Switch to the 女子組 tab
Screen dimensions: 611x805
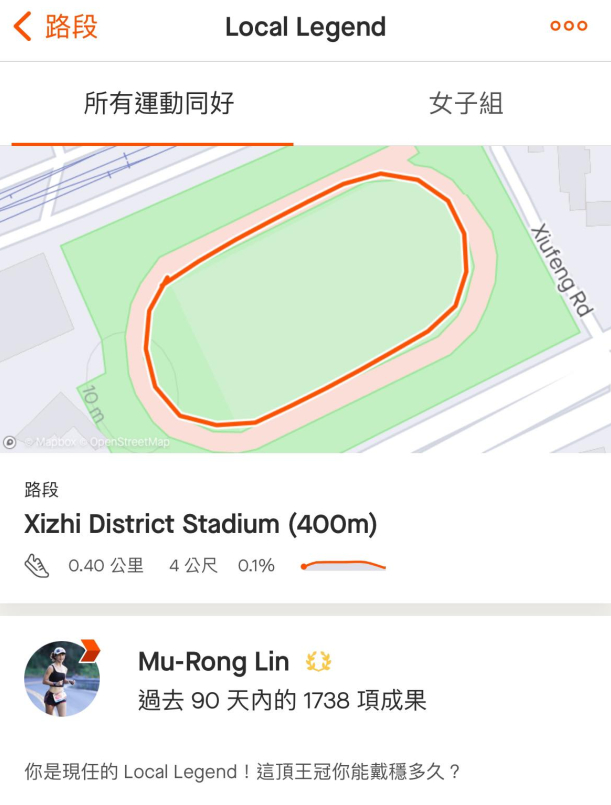(465, 103)
